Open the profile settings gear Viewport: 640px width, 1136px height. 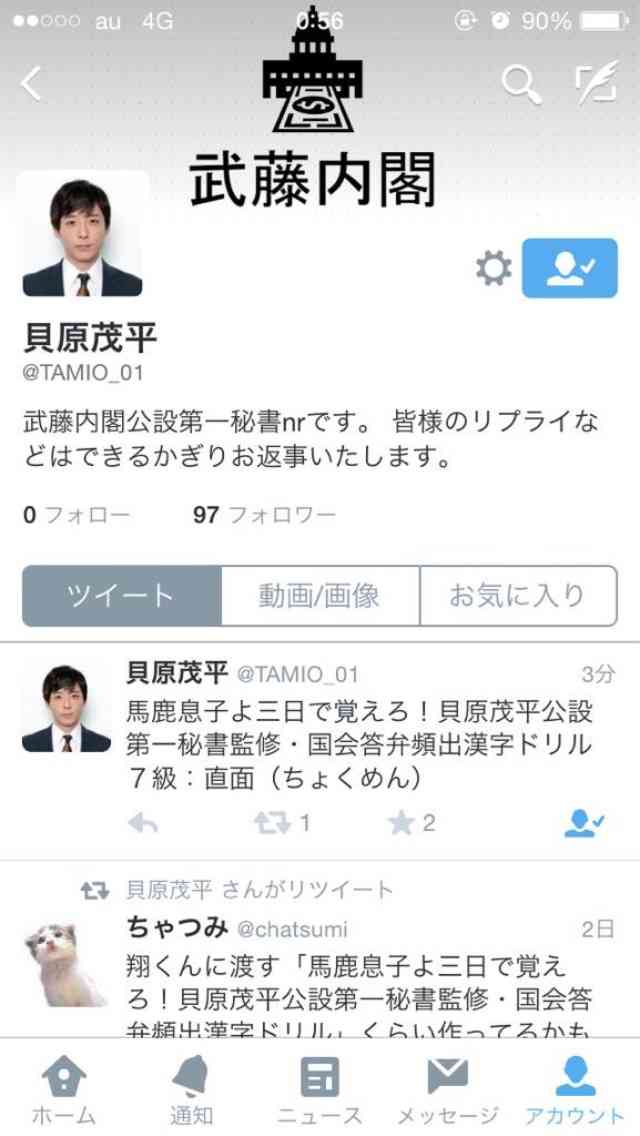click(x=493, y=268)
